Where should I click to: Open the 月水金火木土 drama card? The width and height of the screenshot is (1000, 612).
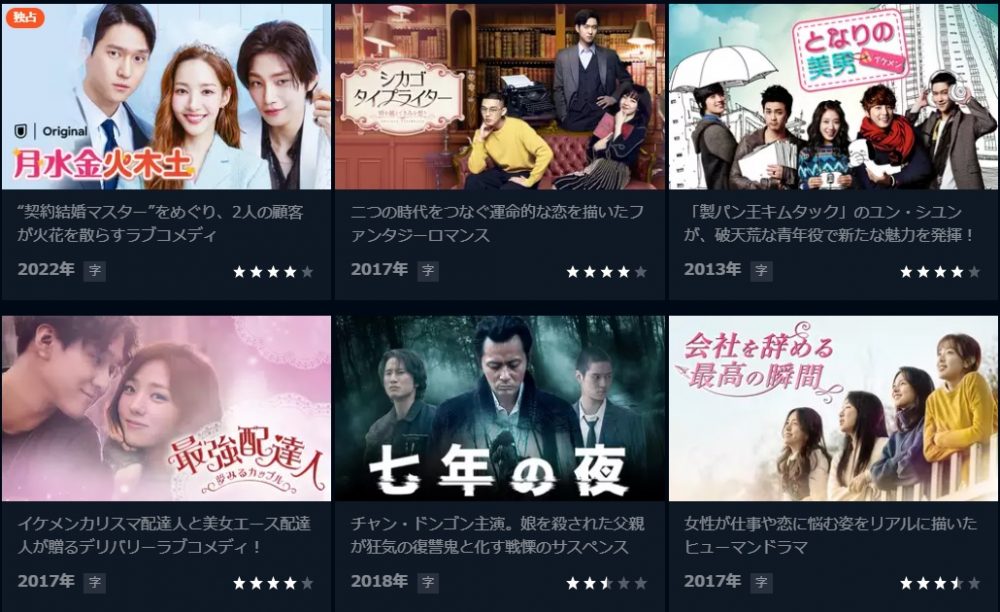point(166,97)
